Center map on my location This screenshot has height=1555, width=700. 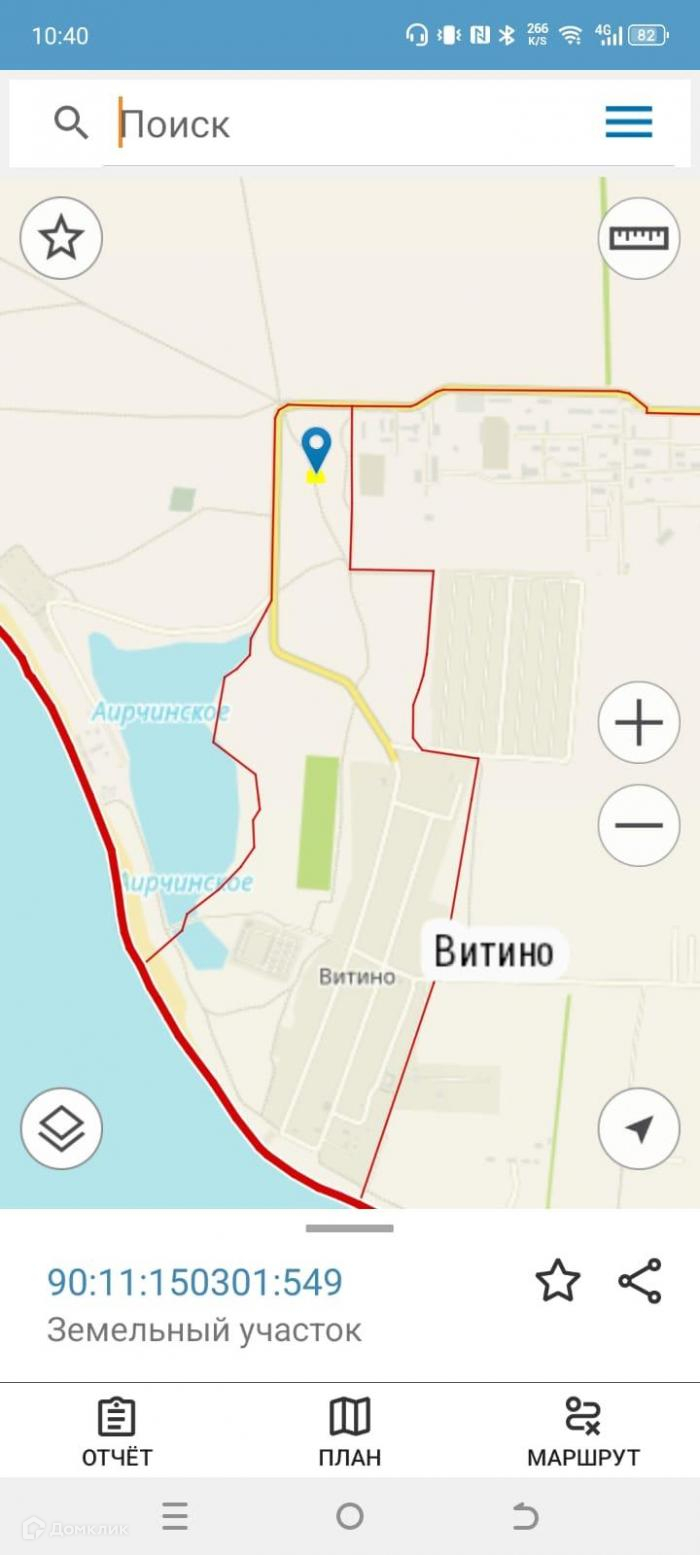tap(639, 1129)
